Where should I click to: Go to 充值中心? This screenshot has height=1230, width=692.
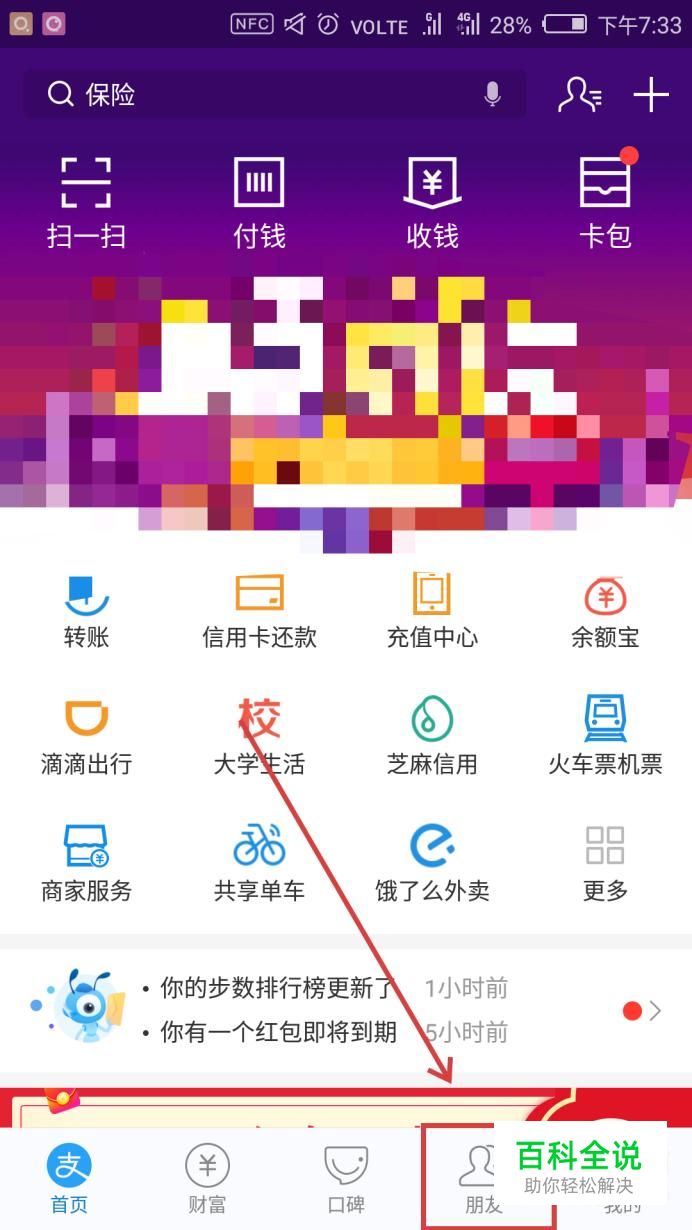432,611
